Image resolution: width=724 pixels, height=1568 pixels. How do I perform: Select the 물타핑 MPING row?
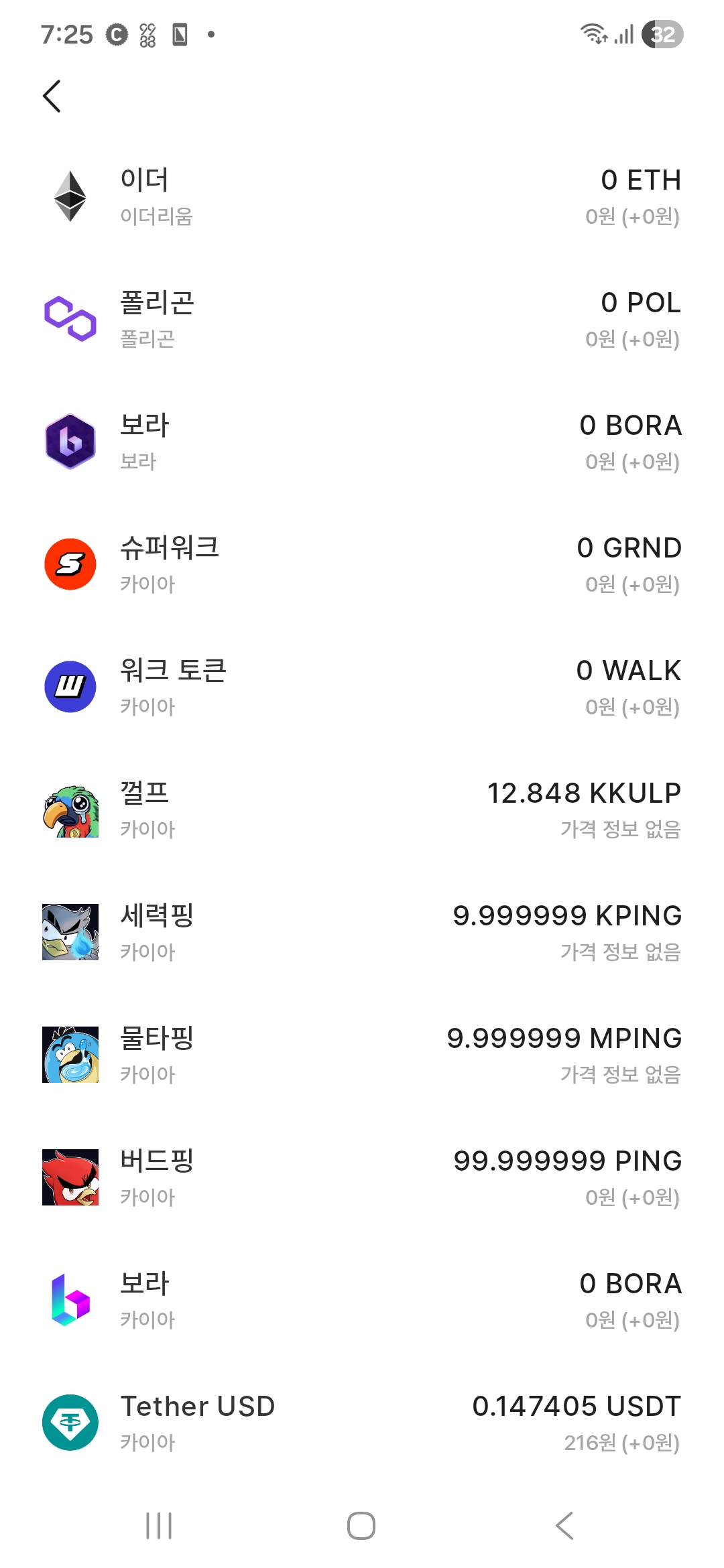pos(362,1055)
